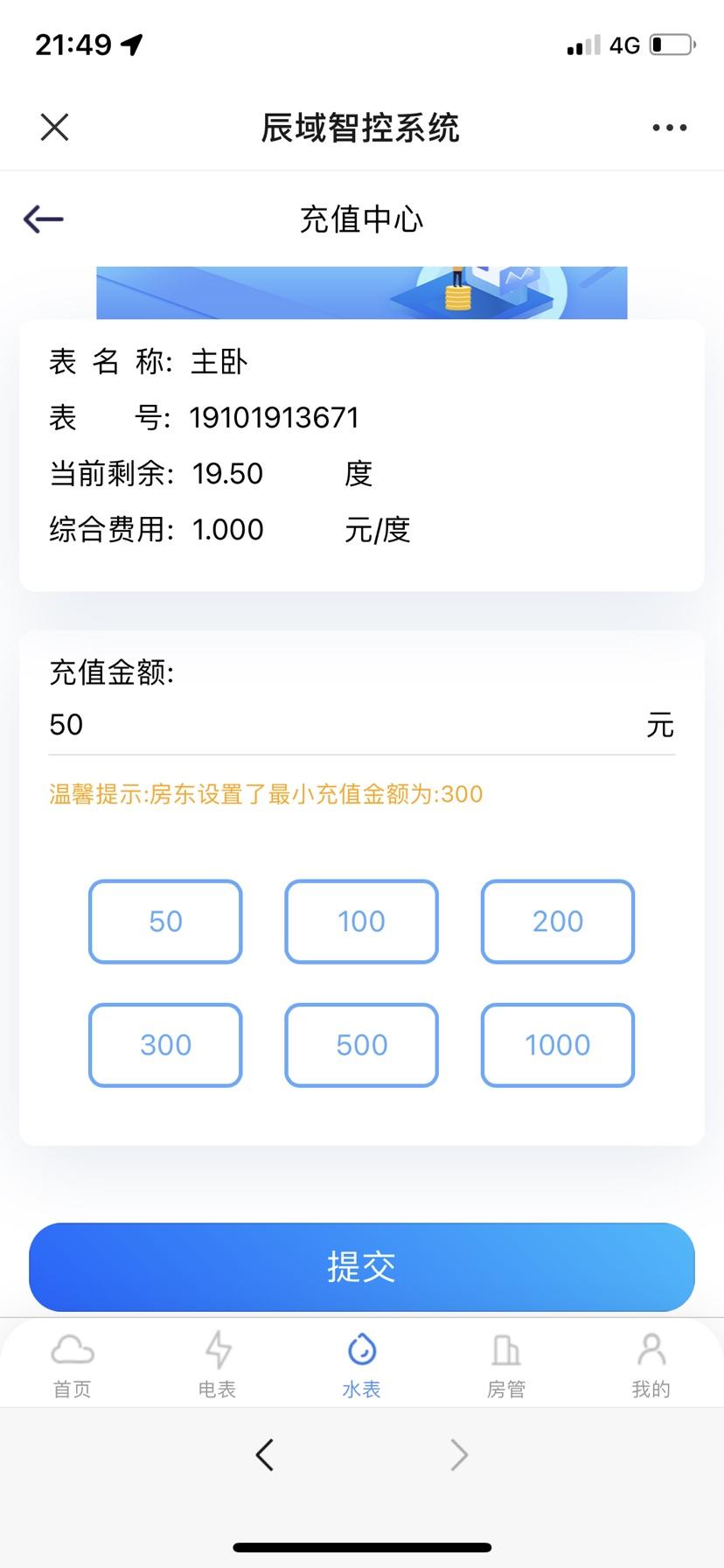Open the 我的 tab
This screenshot has width=724, height=1568.
(651, 1364)
